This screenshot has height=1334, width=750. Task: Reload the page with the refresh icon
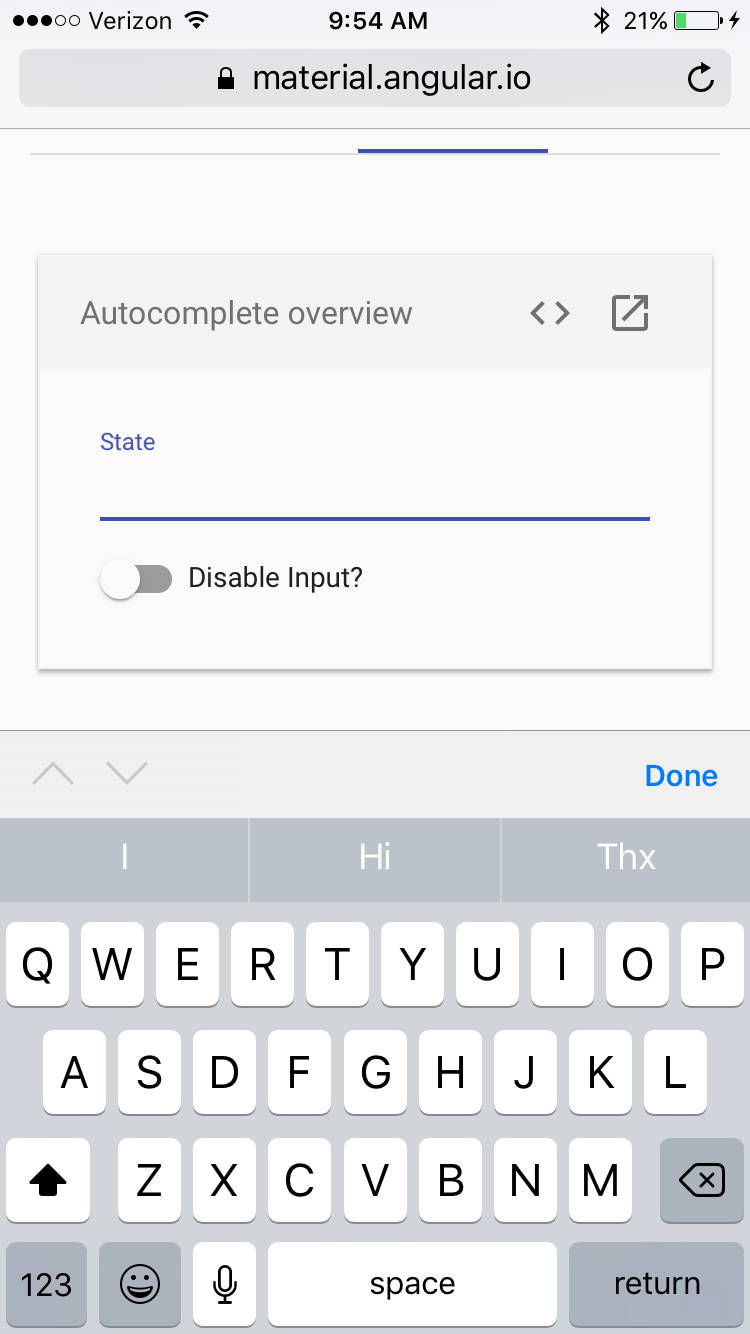pyautogui.click(x=700, y=78)
